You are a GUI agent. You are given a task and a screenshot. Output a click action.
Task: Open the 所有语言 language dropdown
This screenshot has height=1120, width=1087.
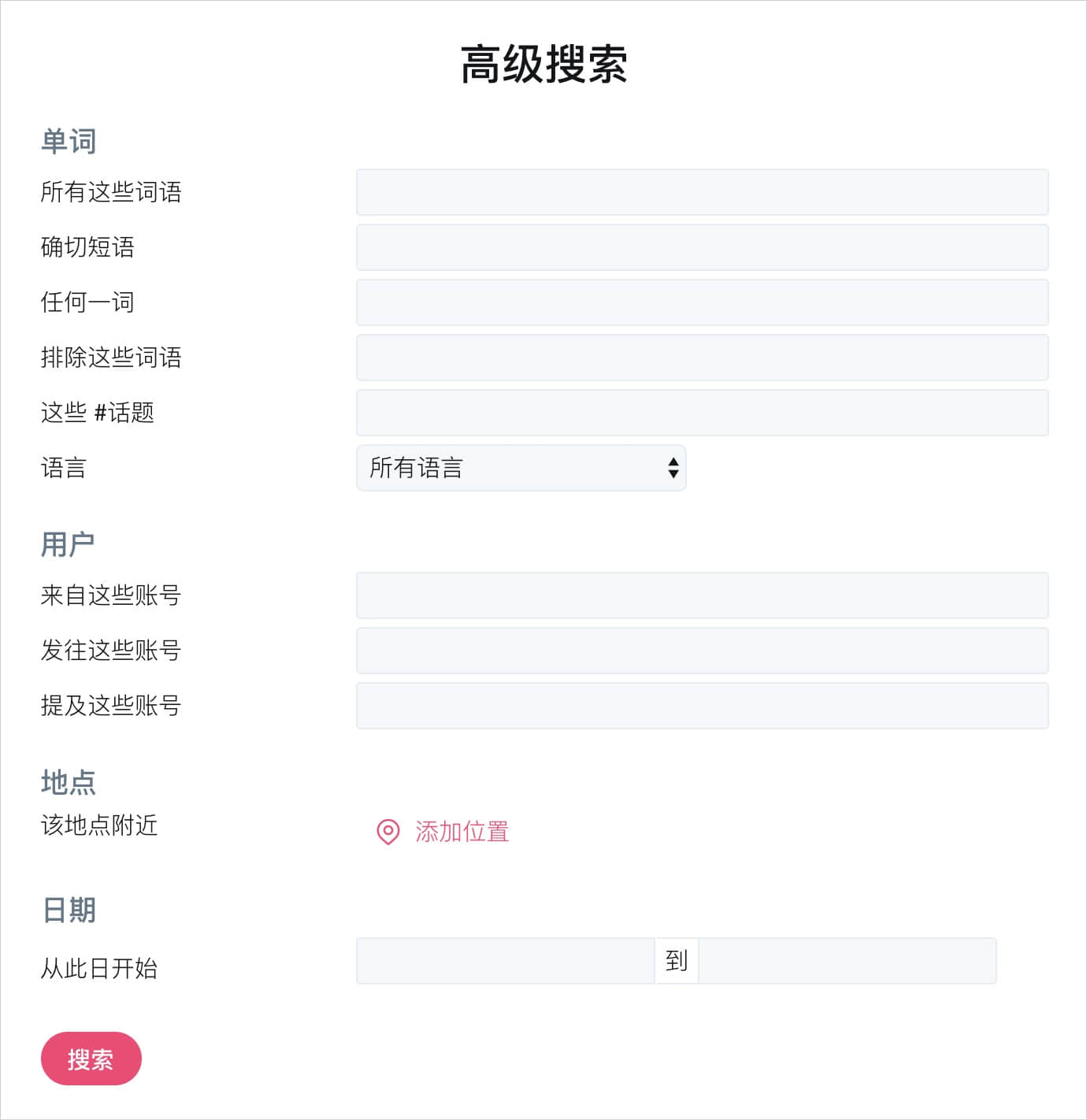click(521, 468)
